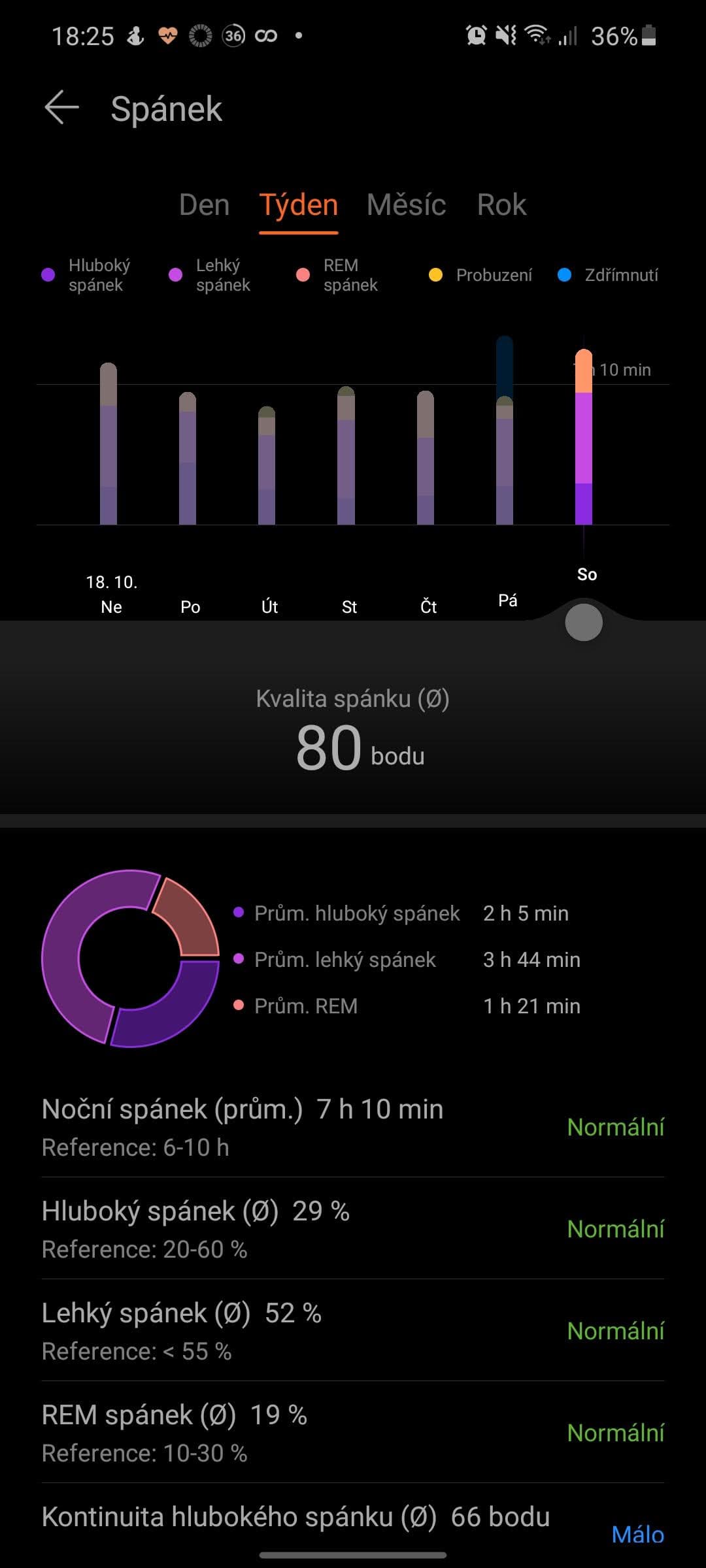Open REM spánek (Ø) row
This screenshot has width=706, height=1568.
(353, 1432)
